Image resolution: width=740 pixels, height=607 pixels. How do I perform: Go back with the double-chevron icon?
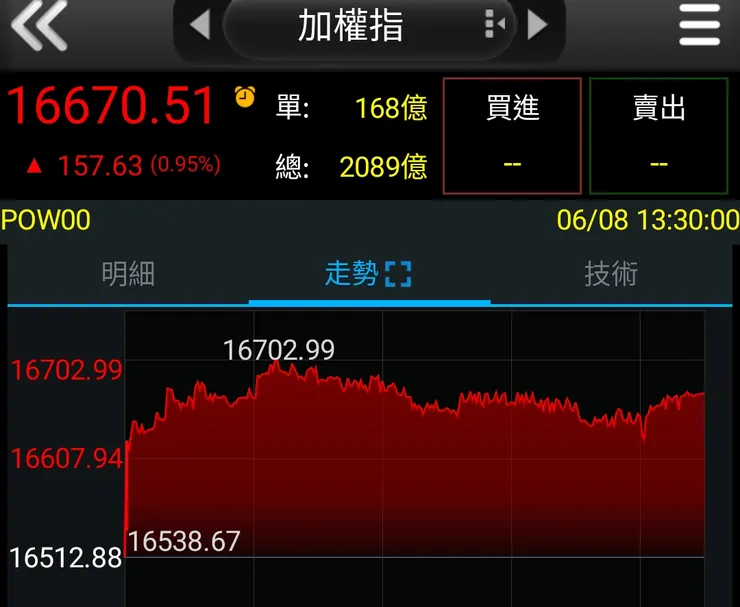click(40, 26)
